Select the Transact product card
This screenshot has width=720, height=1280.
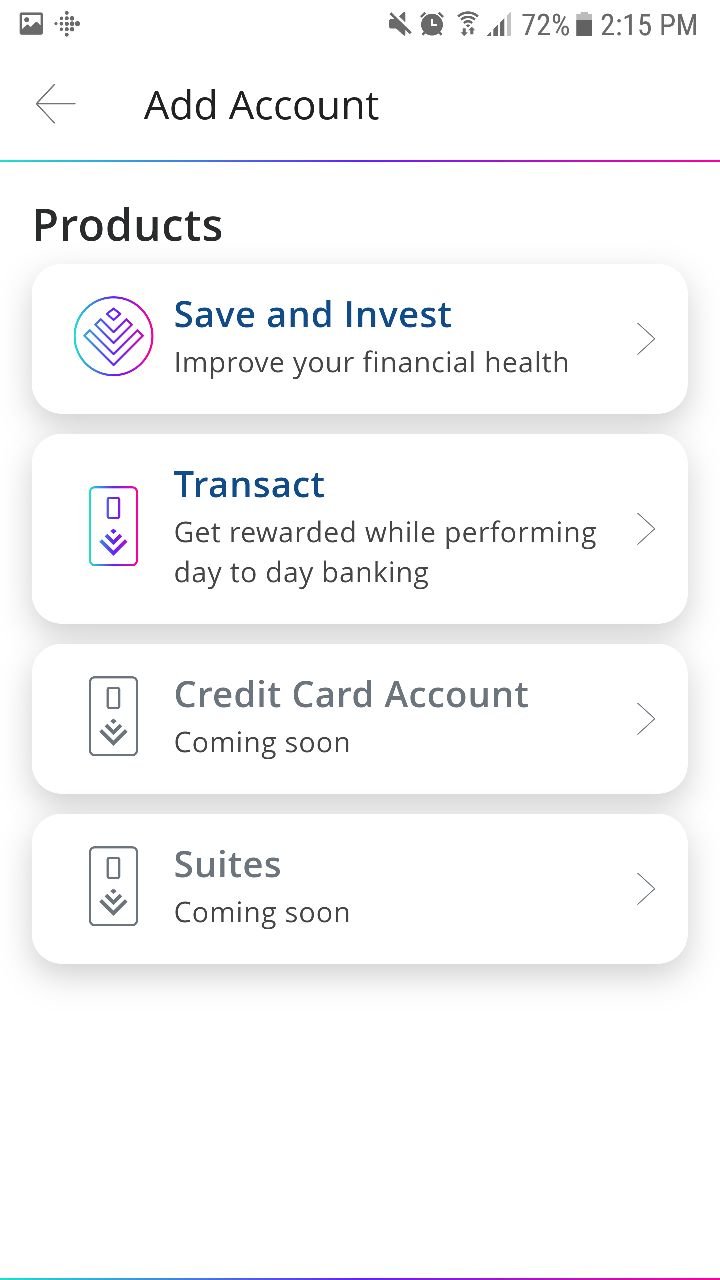click(360, 529)
